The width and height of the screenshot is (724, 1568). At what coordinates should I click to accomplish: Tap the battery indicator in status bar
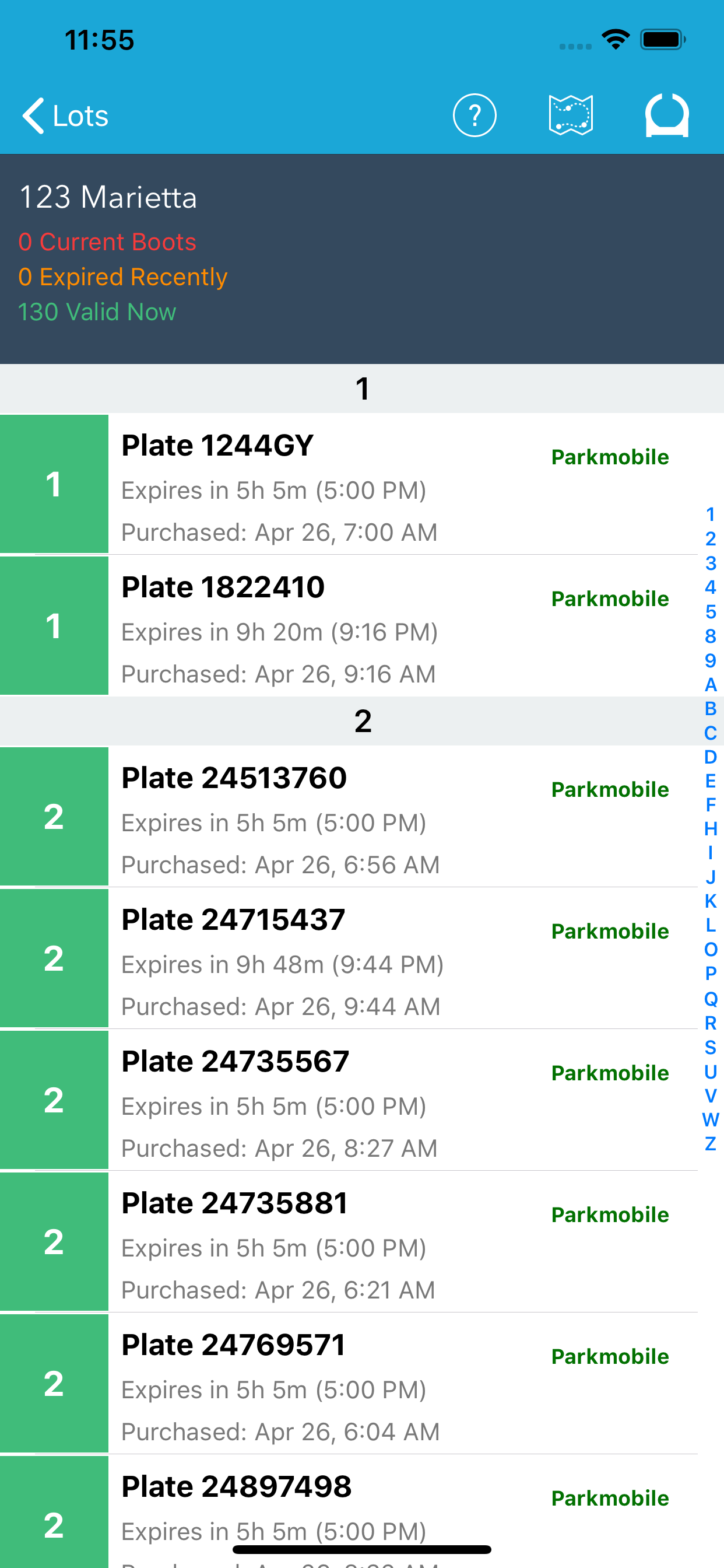[663, 38]
